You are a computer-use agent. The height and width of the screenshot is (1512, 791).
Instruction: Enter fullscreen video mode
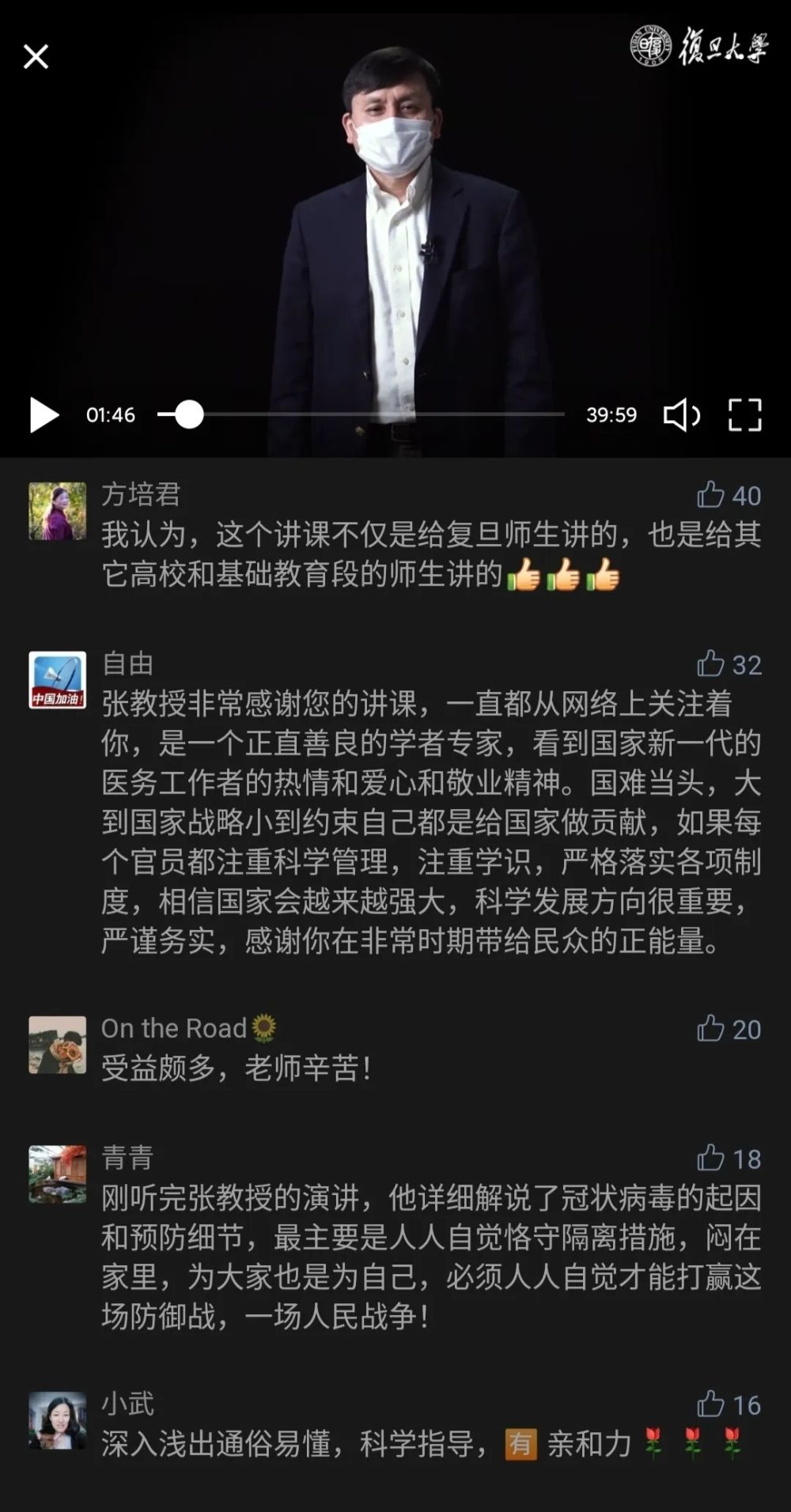pos(744,415)
